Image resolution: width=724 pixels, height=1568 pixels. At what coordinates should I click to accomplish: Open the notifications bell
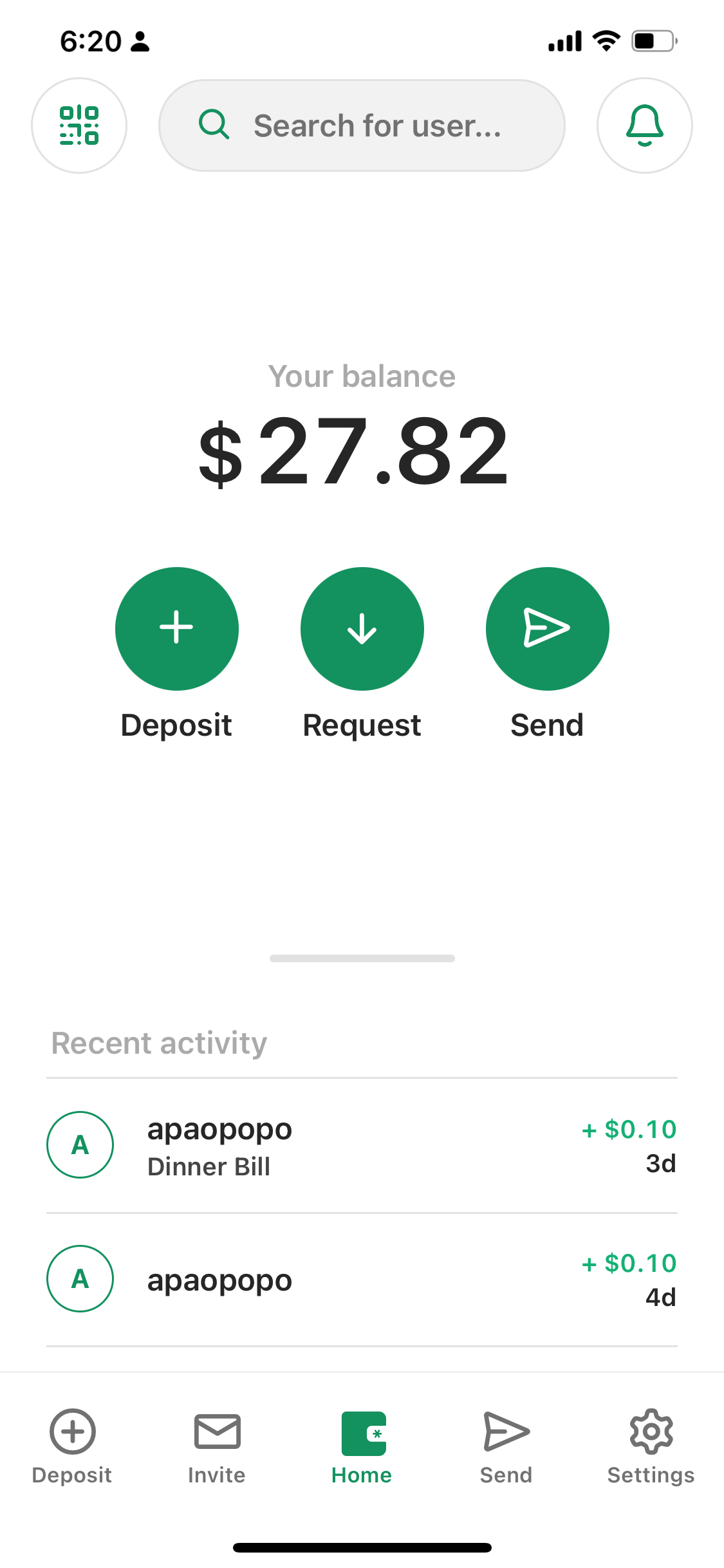tap(644, 126)
